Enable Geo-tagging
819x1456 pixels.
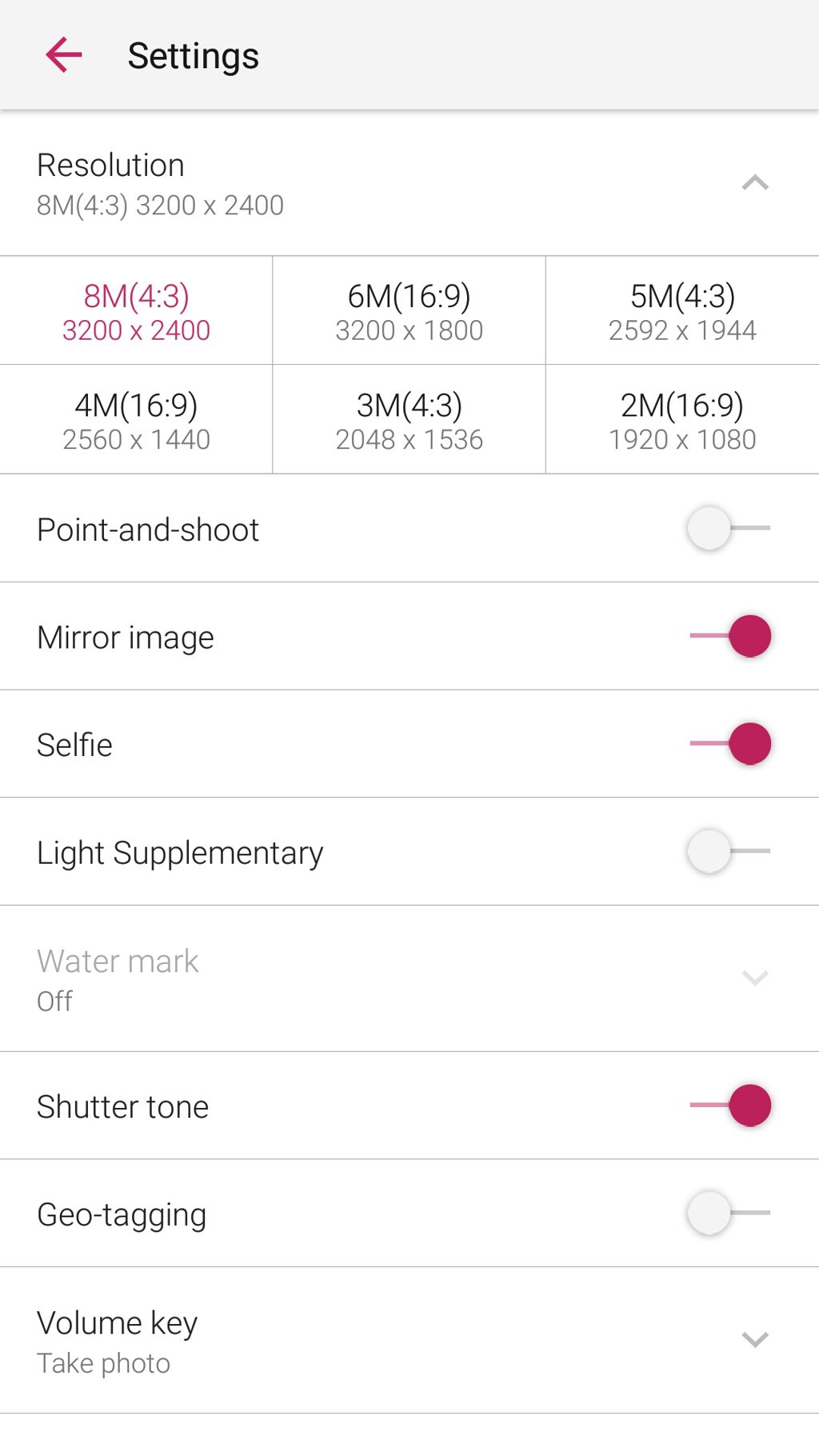click(x=728, y=1213)
